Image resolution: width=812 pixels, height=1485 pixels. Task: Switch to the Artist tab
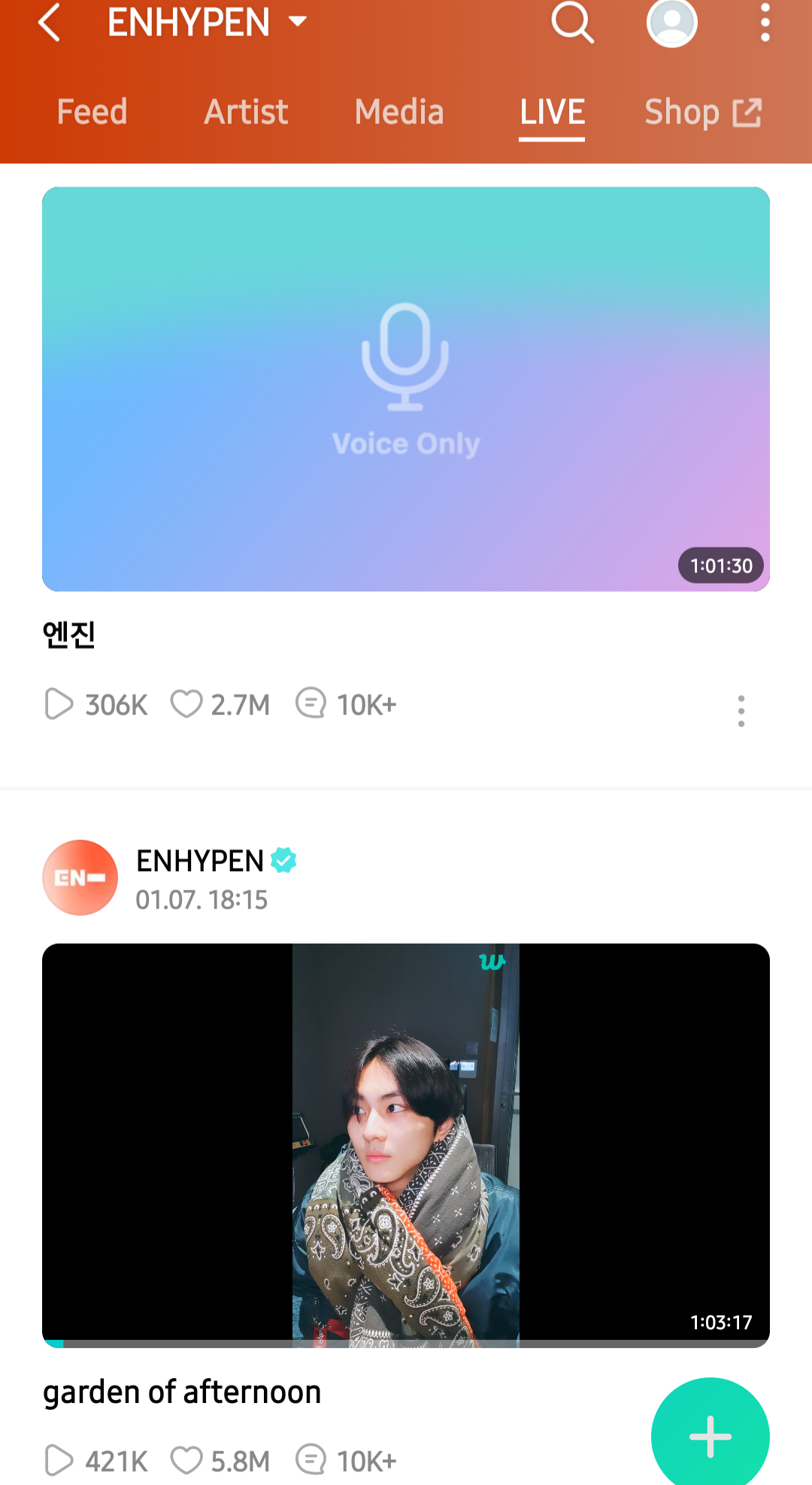click(246, 112)
